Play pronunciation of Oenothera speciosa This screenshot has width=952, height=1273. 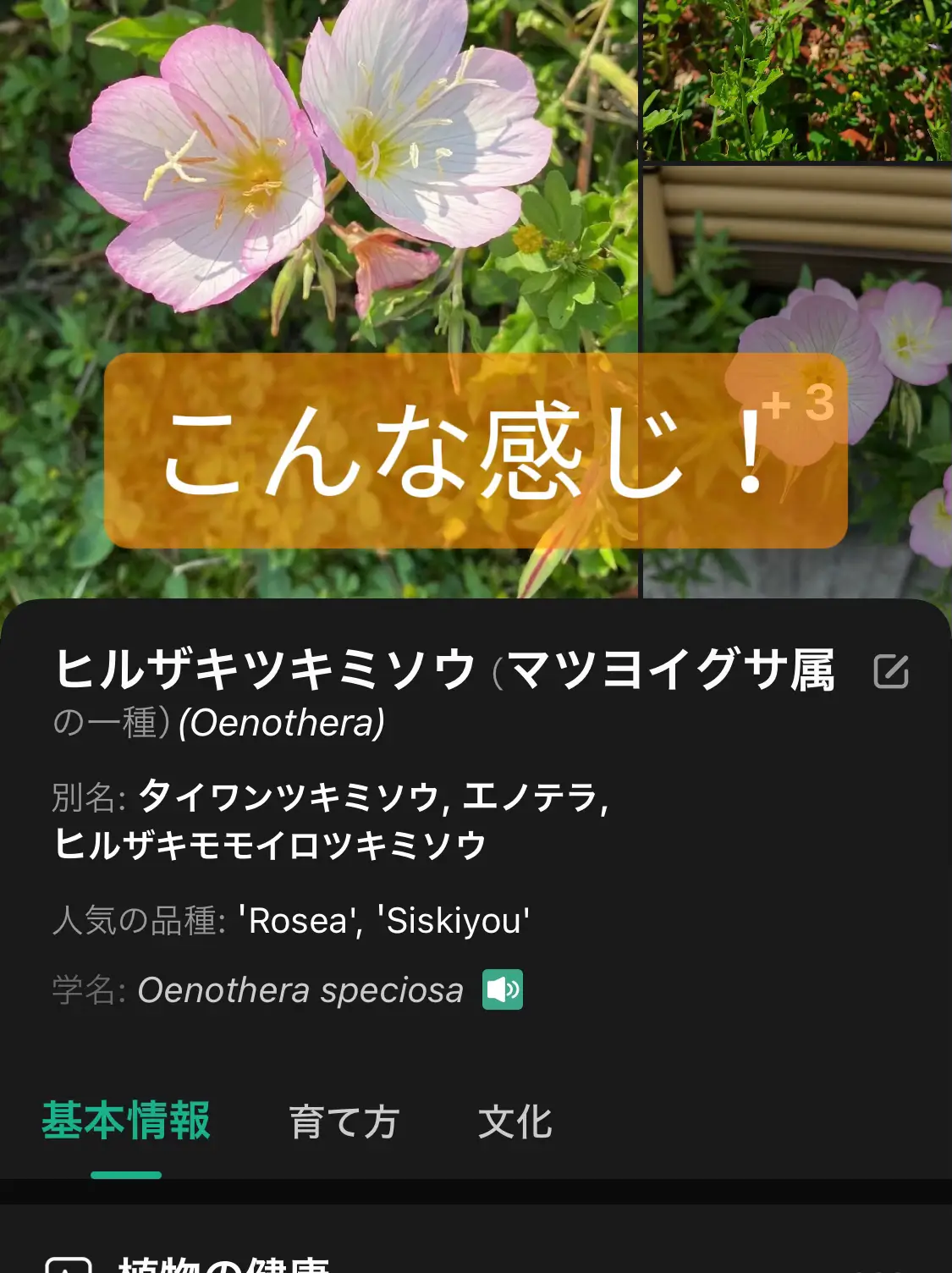[x=503, y=989]
